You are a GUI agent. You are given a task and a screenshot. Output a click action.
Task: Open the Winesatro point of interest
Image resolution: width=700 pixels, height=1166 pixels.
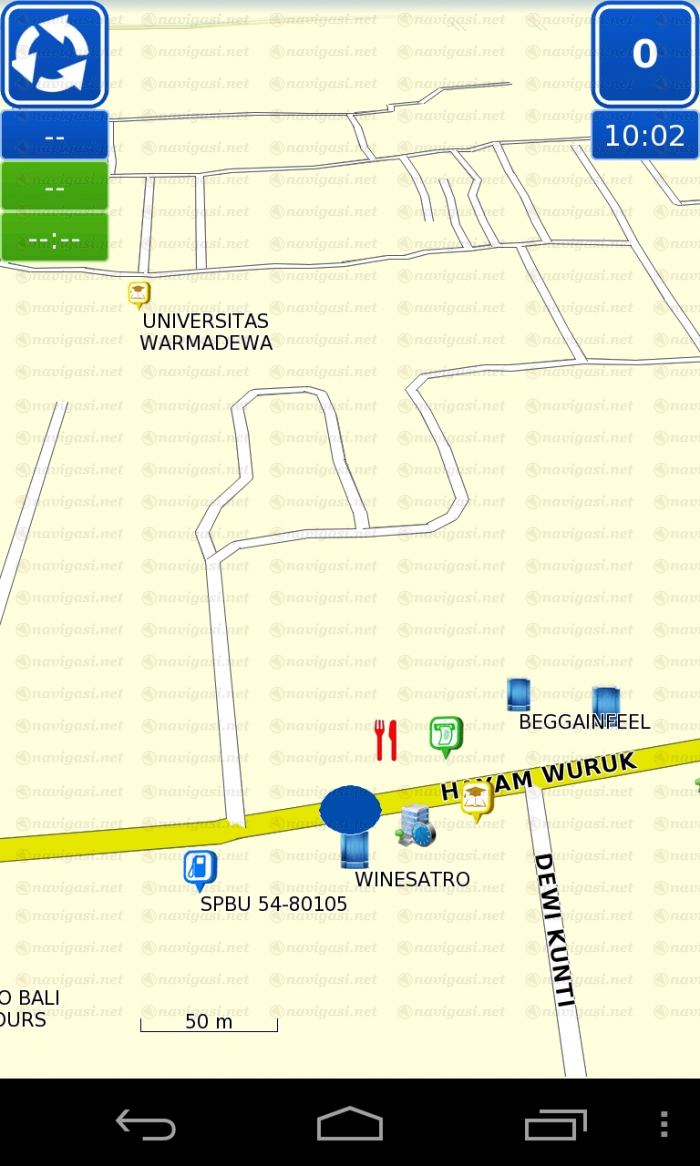pyautogui.click(x=354, y=848)
